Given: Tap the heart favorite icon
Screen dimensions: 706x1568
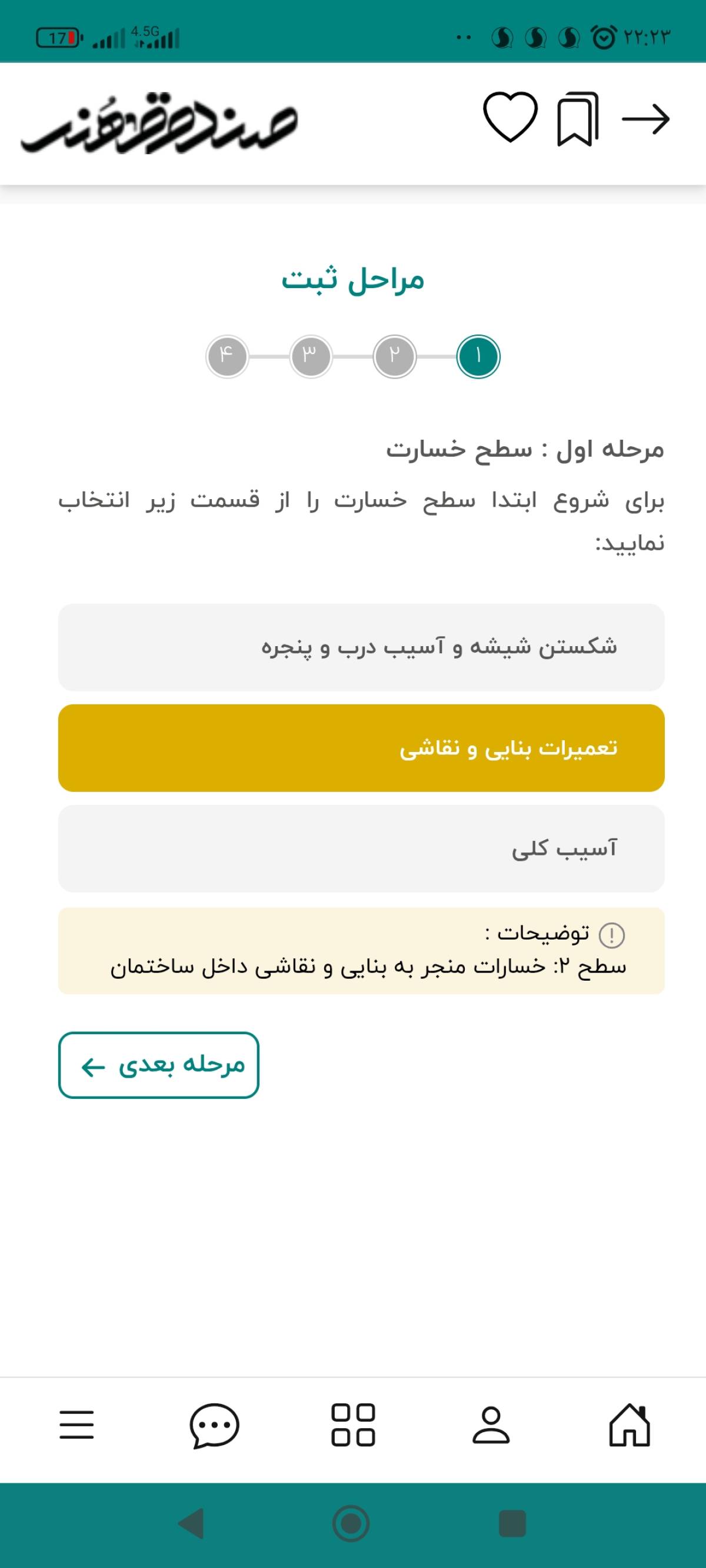Looking at the screenshot, I should point(510,118).
